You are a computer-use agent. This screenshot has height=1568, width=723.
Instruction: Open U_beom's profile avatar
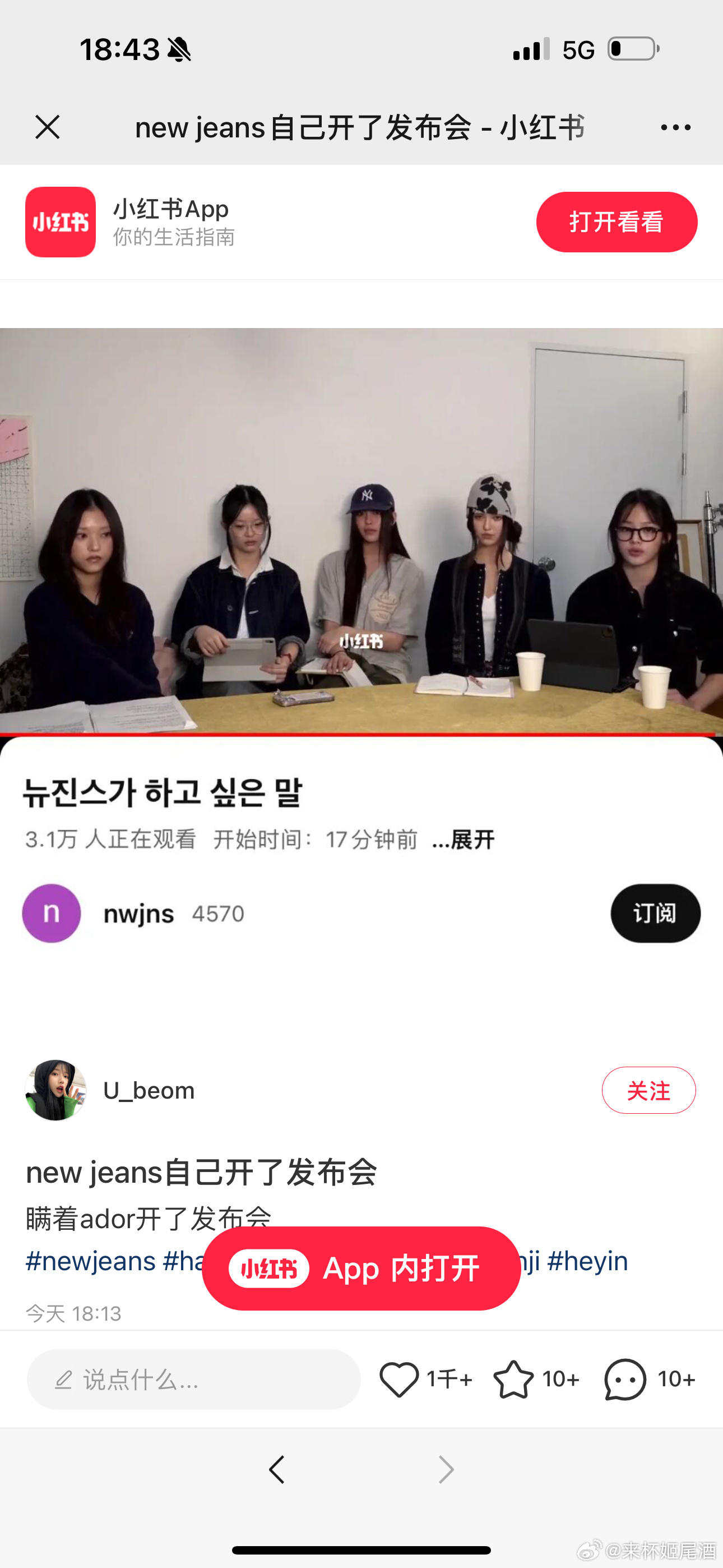point(55,1090)
